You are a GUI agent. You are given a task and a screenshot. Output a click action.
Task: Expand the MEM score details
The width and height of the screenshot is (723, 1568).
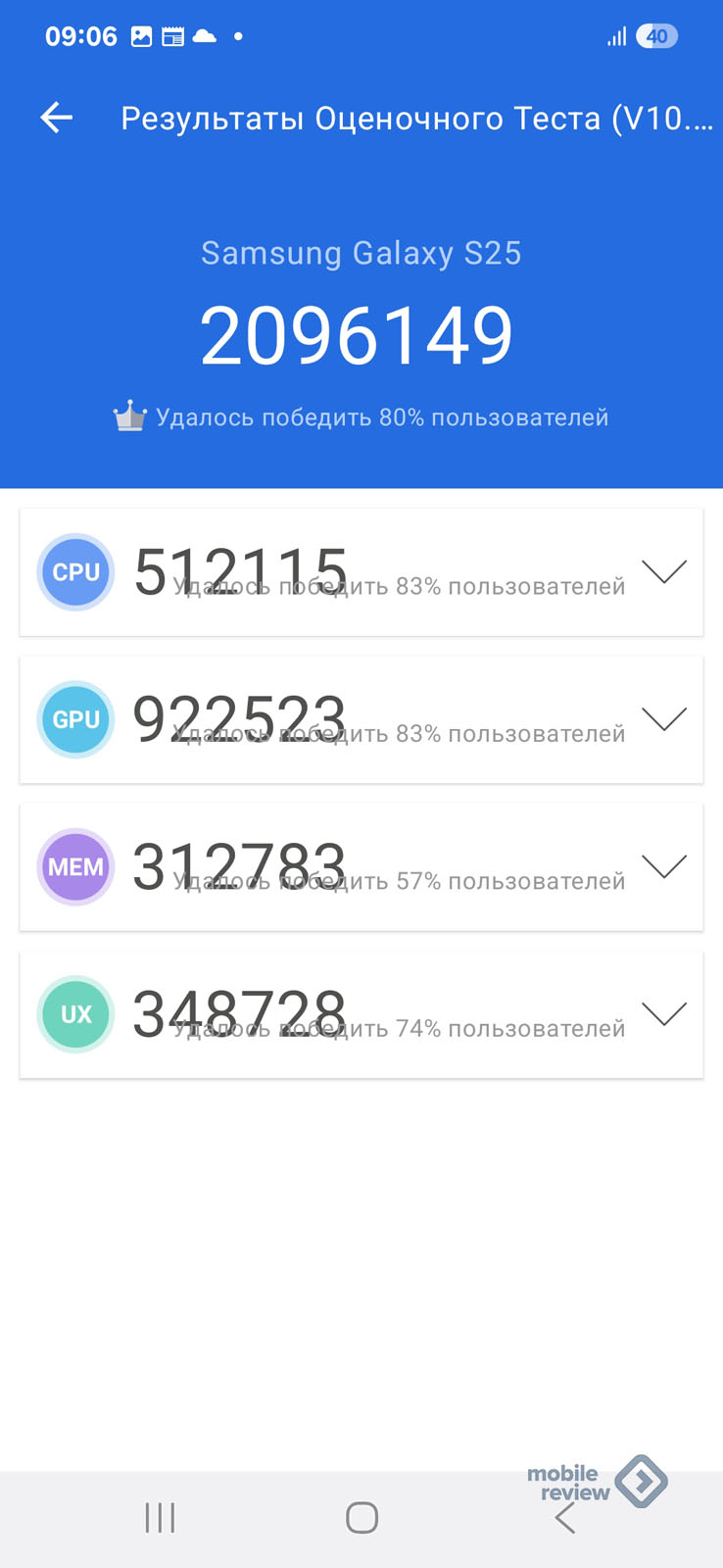click(663, 866)
